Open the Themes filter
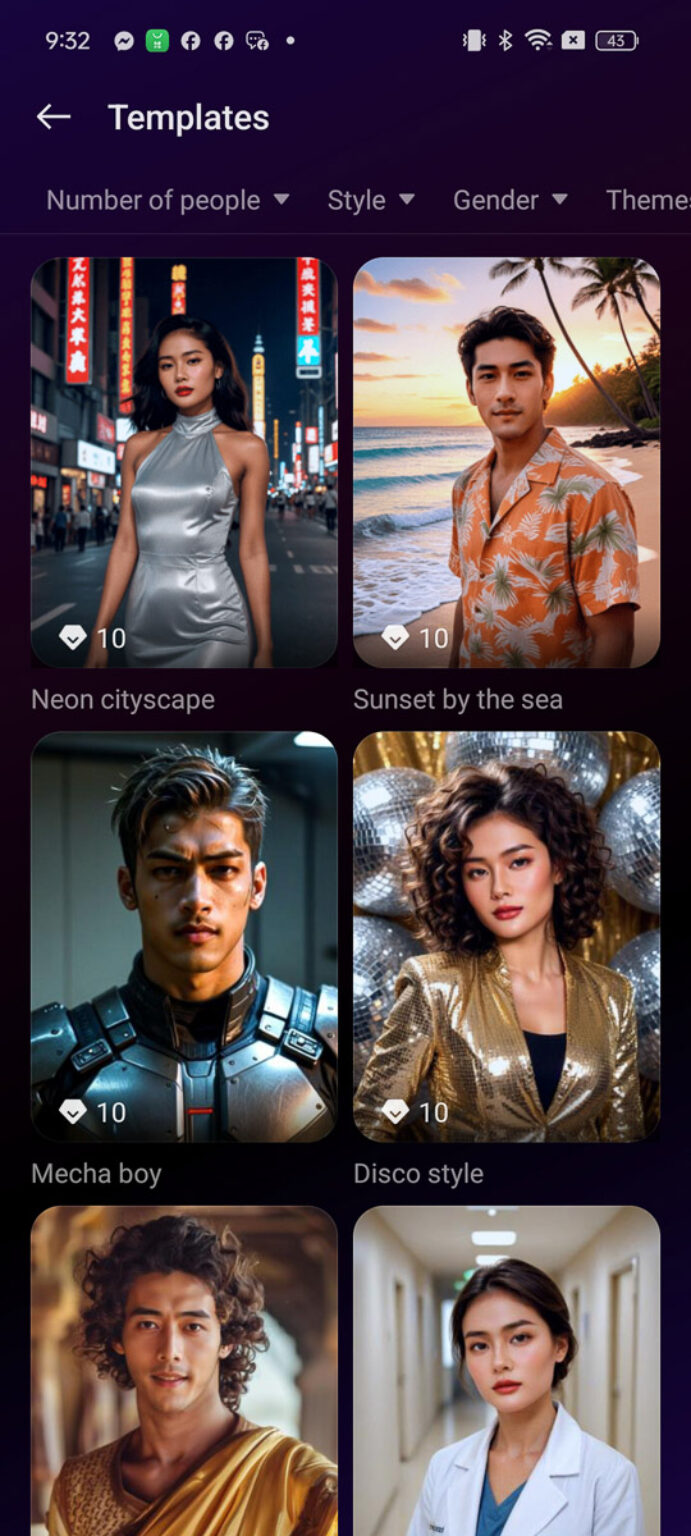The height and width of the screenshot is (1536, 691). 647,201
